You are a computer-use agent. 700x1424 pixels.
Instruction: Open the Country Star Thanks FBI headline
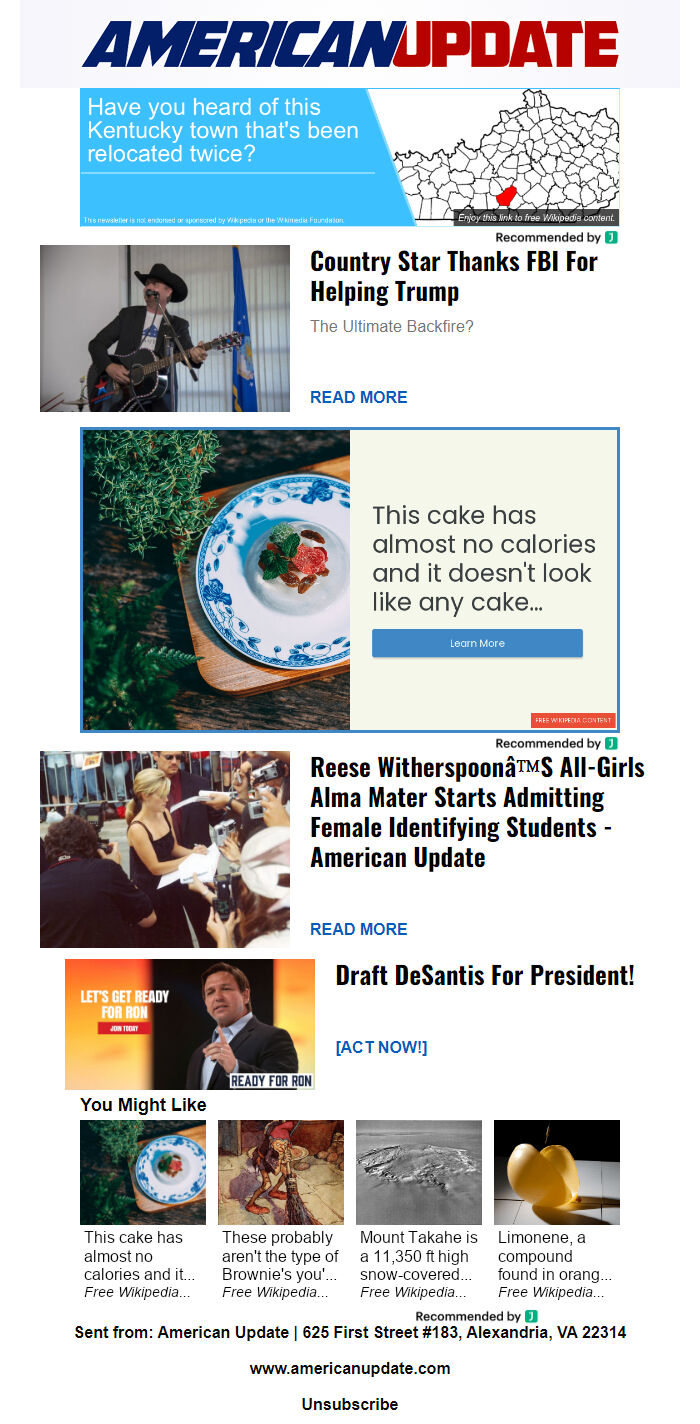(x=453, y=277)
